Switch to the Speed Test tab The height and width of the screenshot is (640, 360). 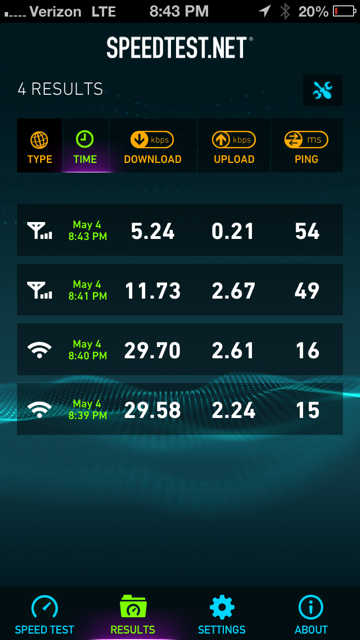click(44, 614)
